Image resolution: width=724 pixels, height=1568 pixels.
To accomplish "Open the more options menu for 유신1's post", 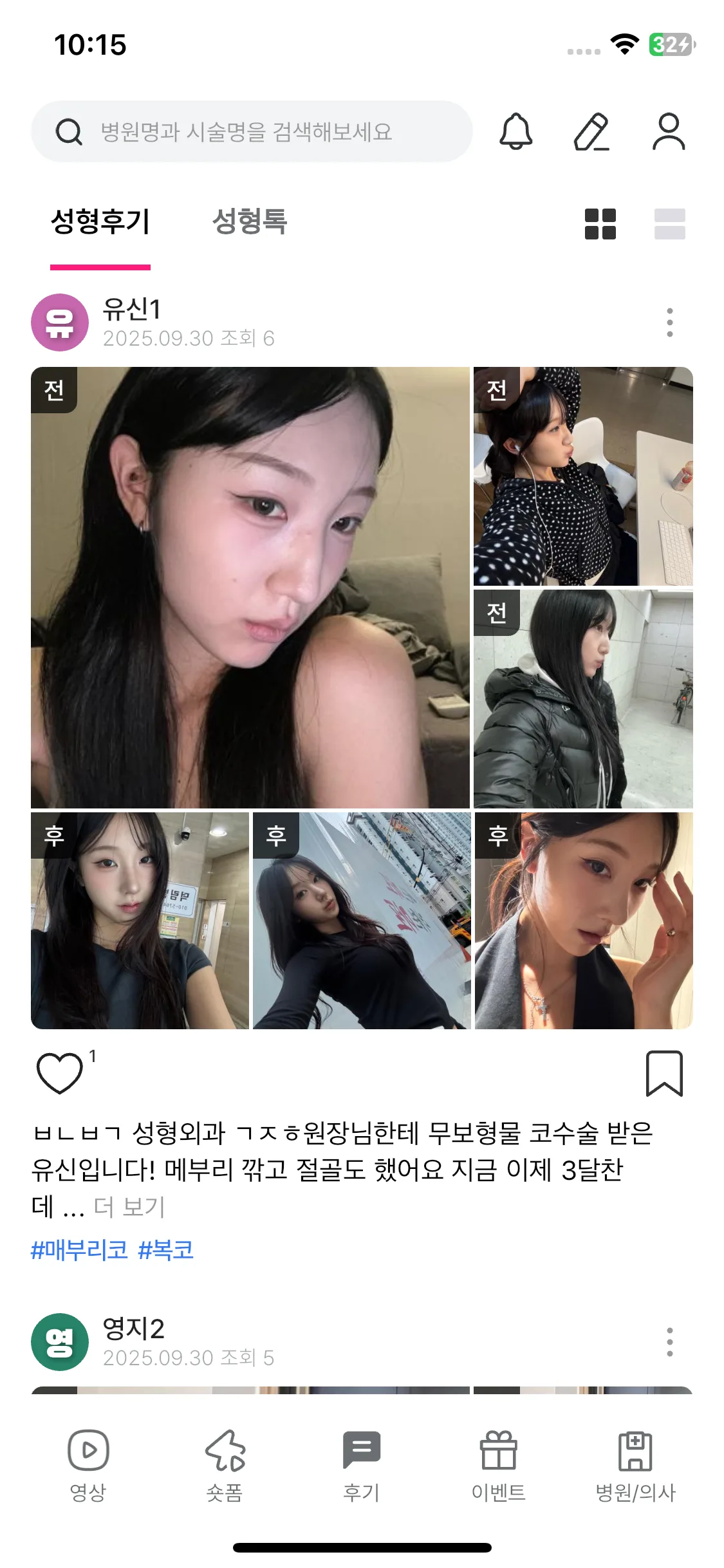I will (x=669, y=322).
